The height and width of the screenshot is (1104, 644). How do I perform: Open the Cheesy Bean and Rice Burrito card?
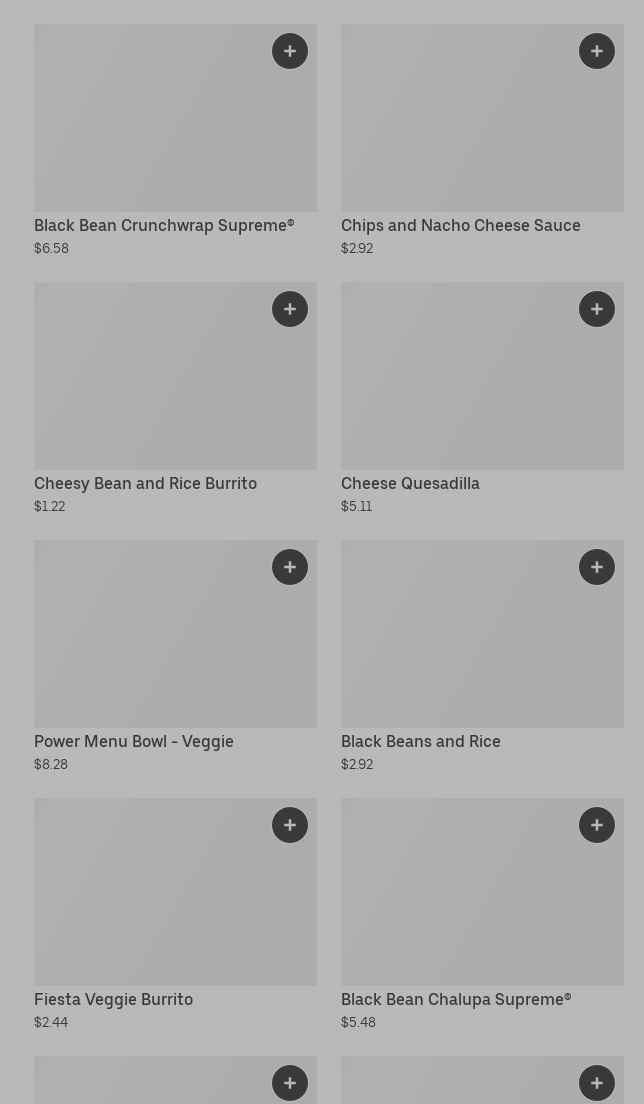[x=175, y=399]
